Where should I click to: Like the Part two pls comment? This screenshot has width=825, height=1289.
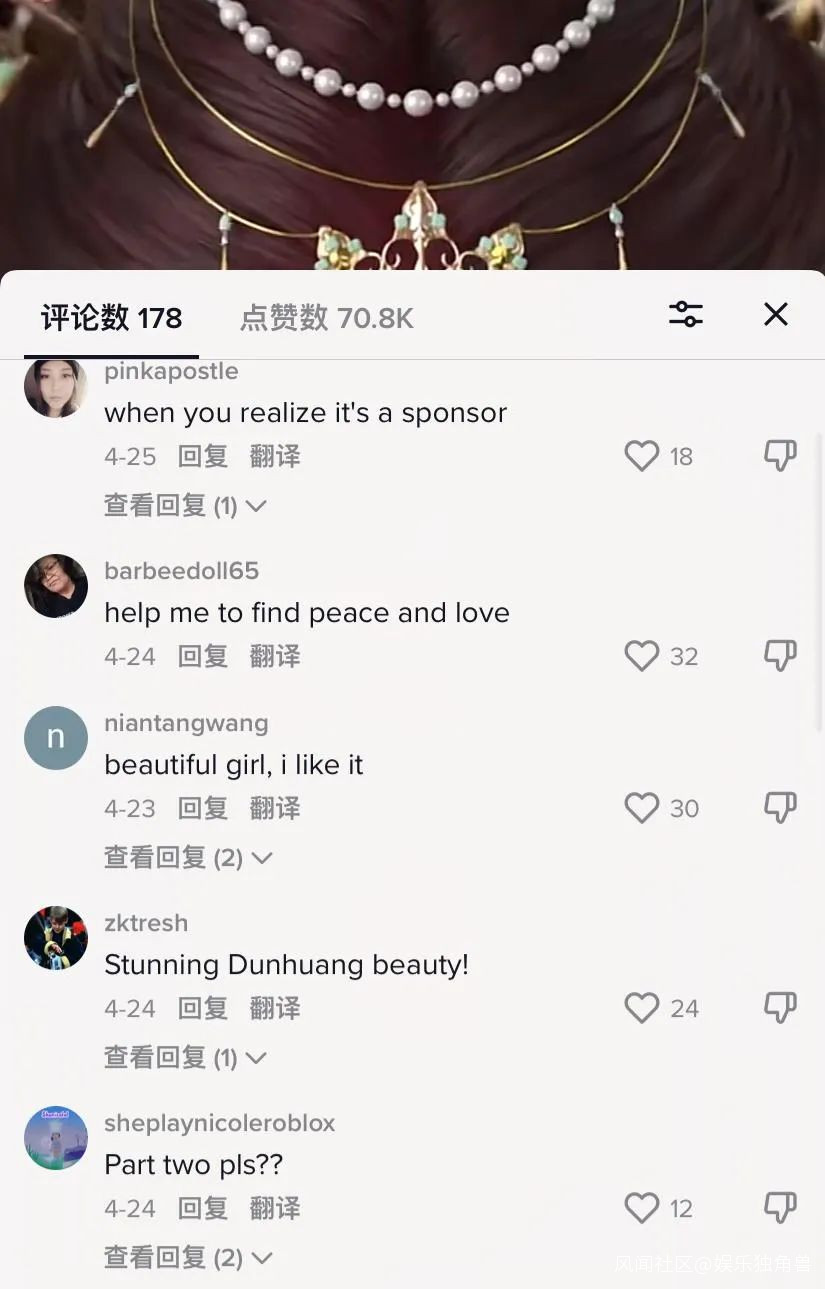(x=642, y=1208)
